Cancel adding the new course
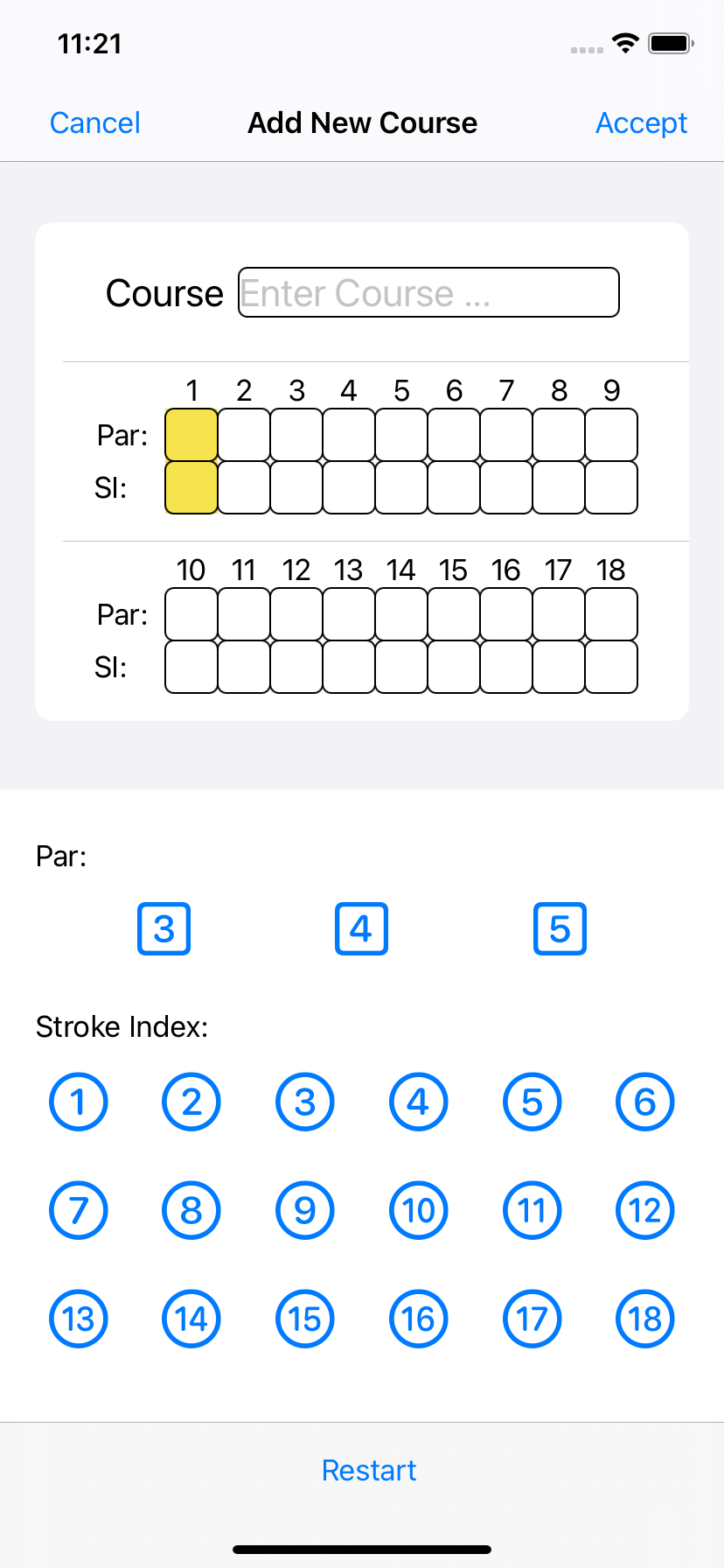724x1568 pixels. [95, 123]
